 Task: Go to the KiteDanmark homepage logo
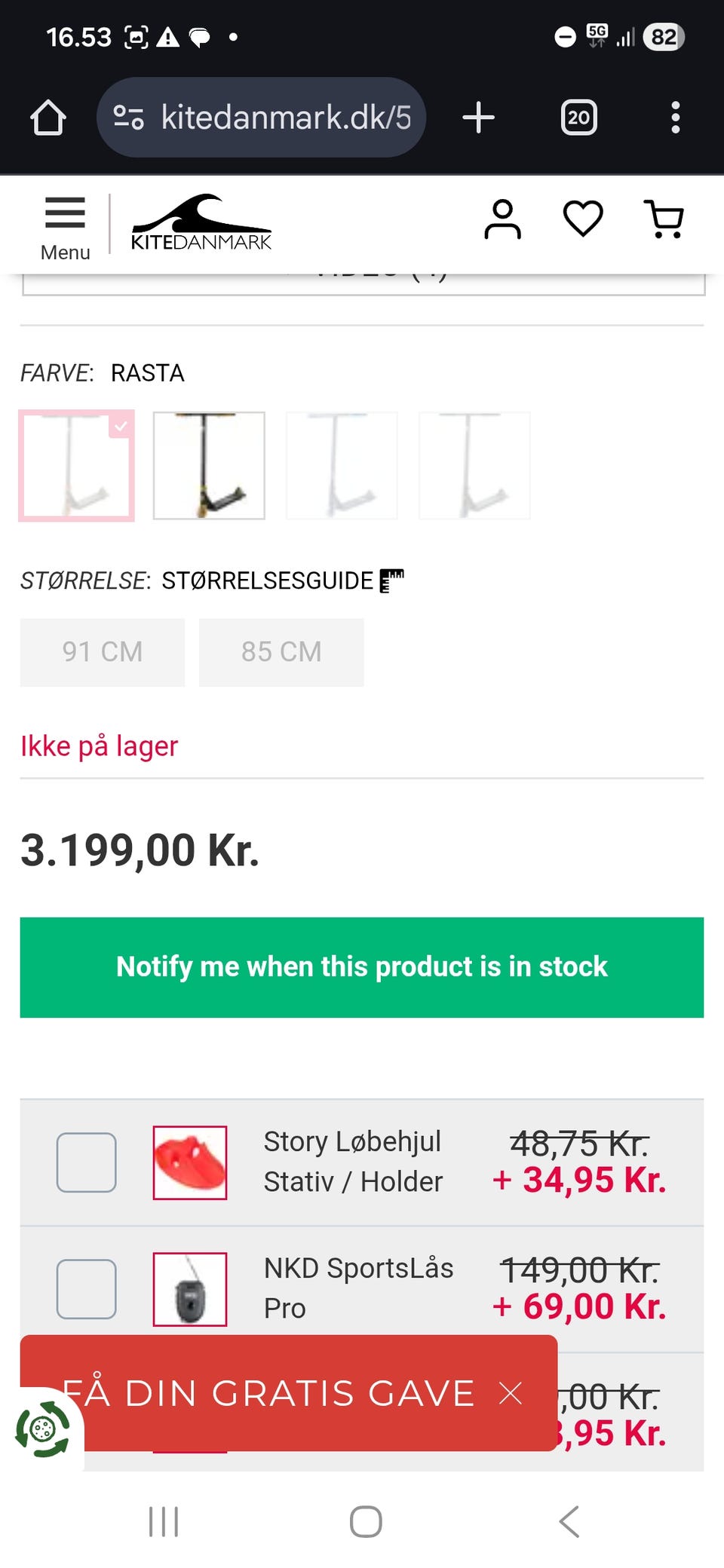(x=201, y=224)
